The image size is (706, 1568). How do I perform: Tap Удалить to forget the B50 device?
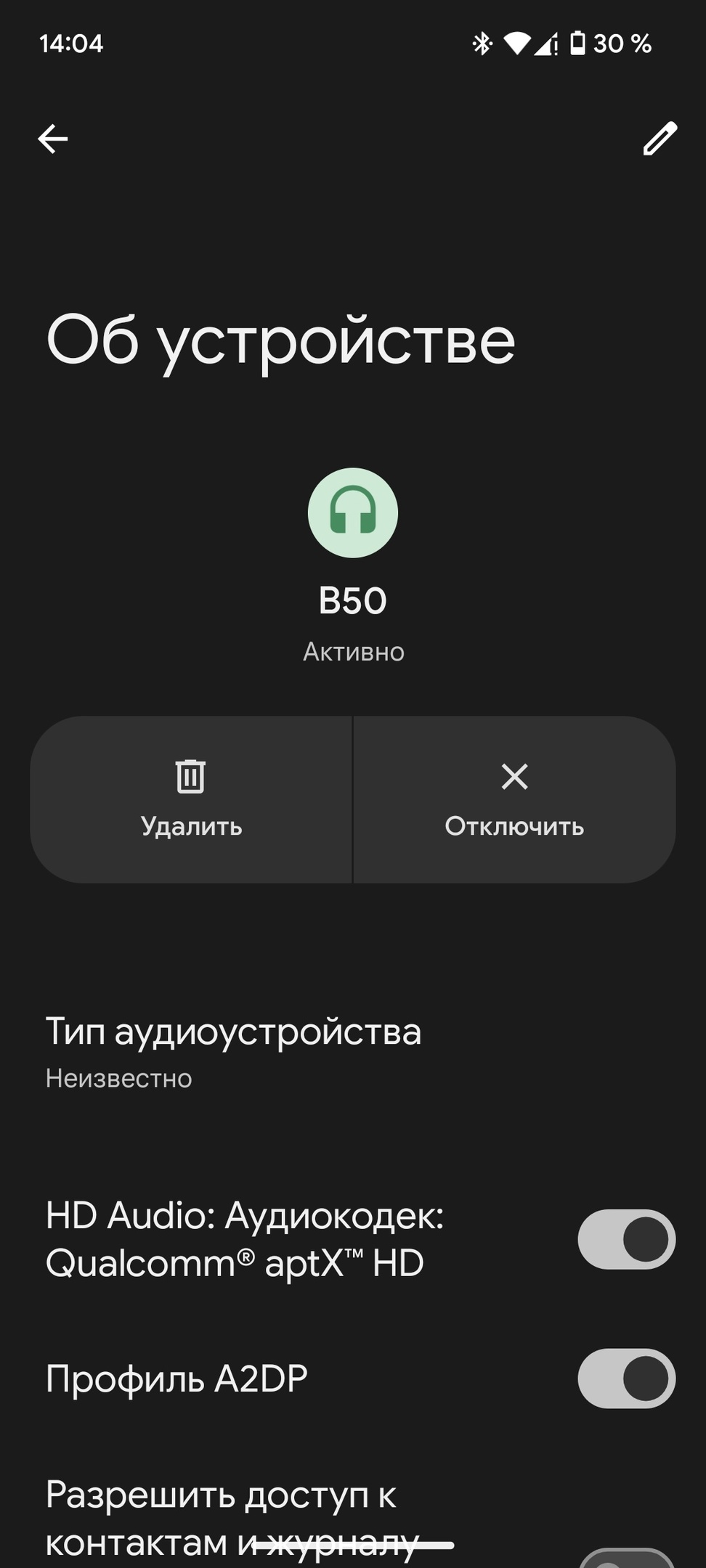pyautogui.click(x=191, y=799)
